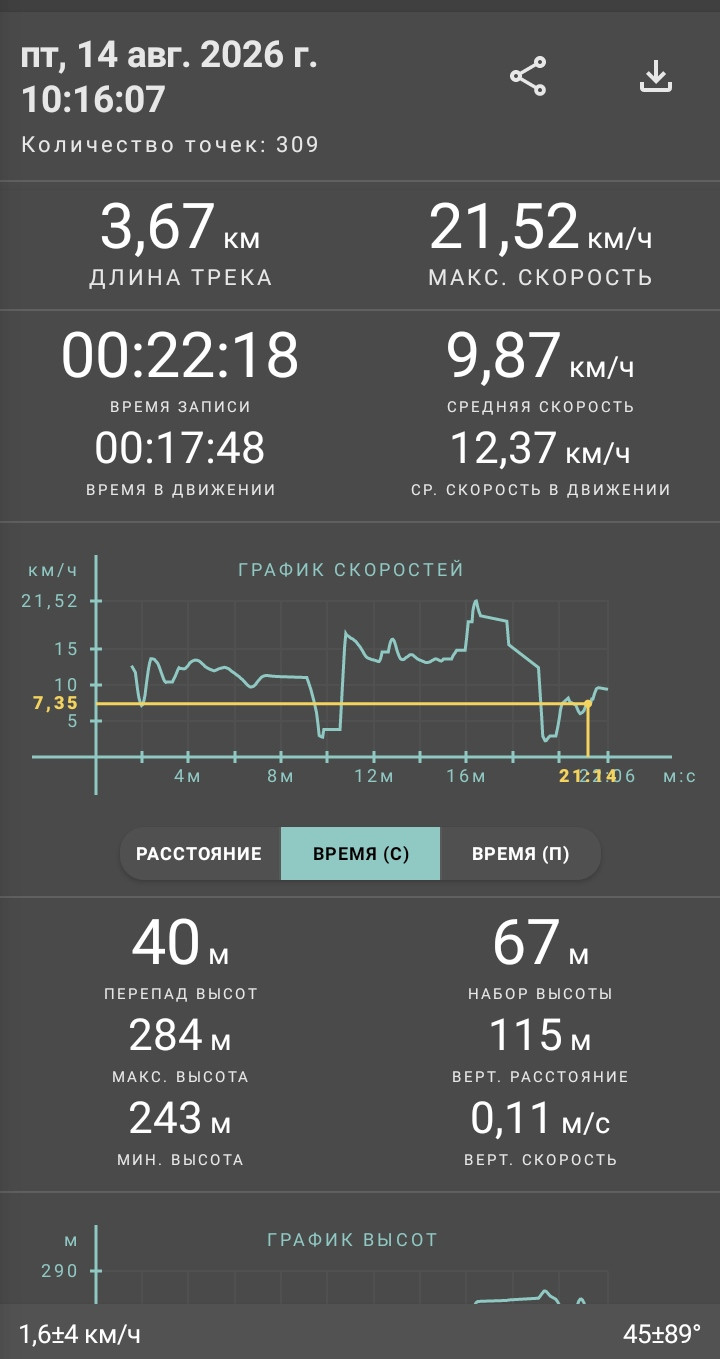720x1359 pixels.
Task: Switch chart to Расстояние mode
Action: click(x=200, y=854)
